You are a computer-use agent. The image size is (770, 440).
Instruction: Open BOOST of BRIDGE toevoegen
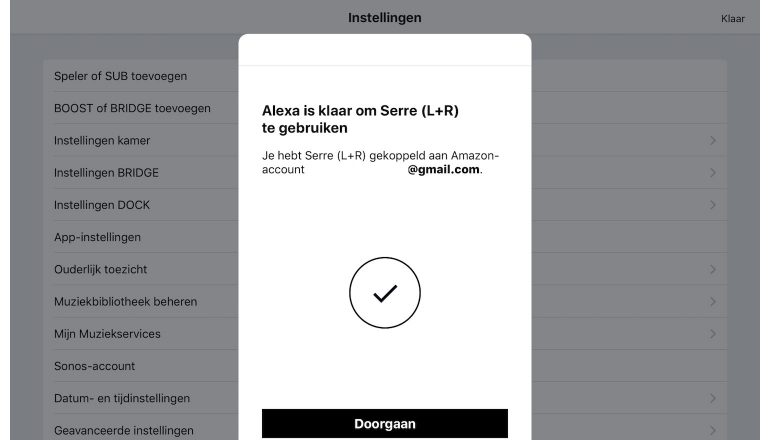click(x=132, y=108)
